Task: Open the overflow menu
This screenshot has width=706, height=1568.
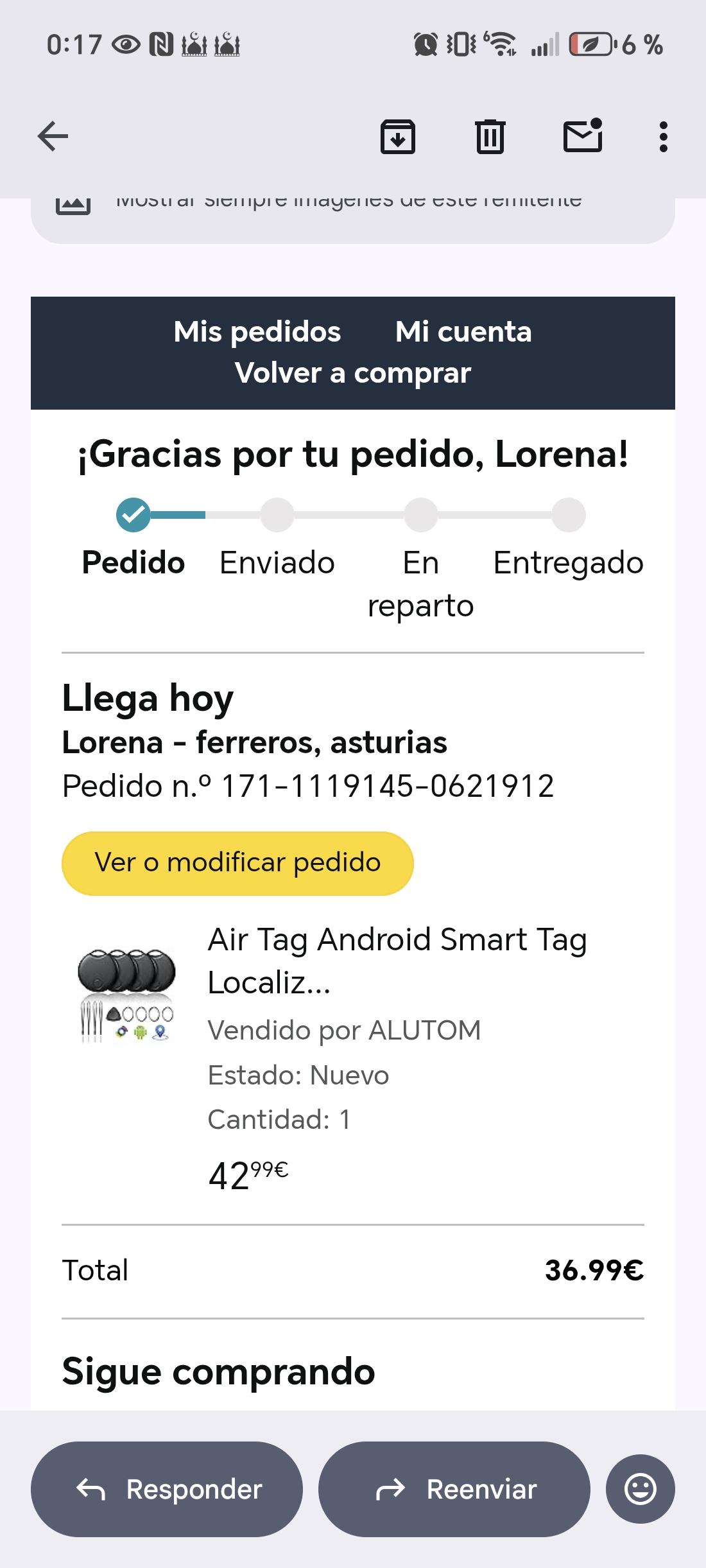Action: point(664,136)
